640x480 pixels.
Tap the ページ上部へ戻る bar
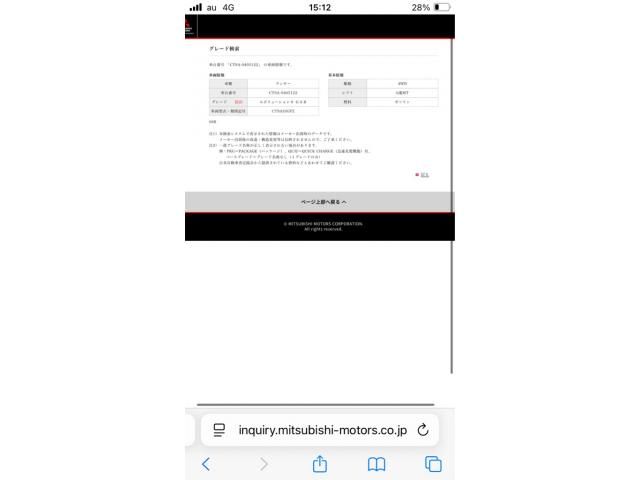[318, 202]
